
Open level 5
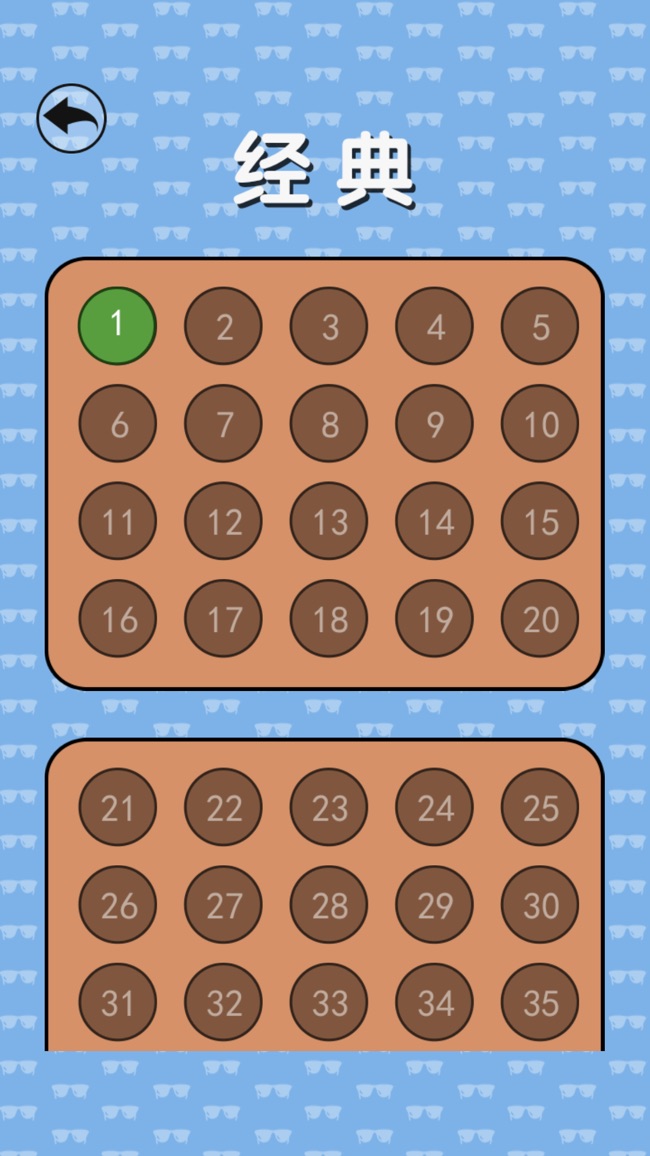(x=540, y=326)
